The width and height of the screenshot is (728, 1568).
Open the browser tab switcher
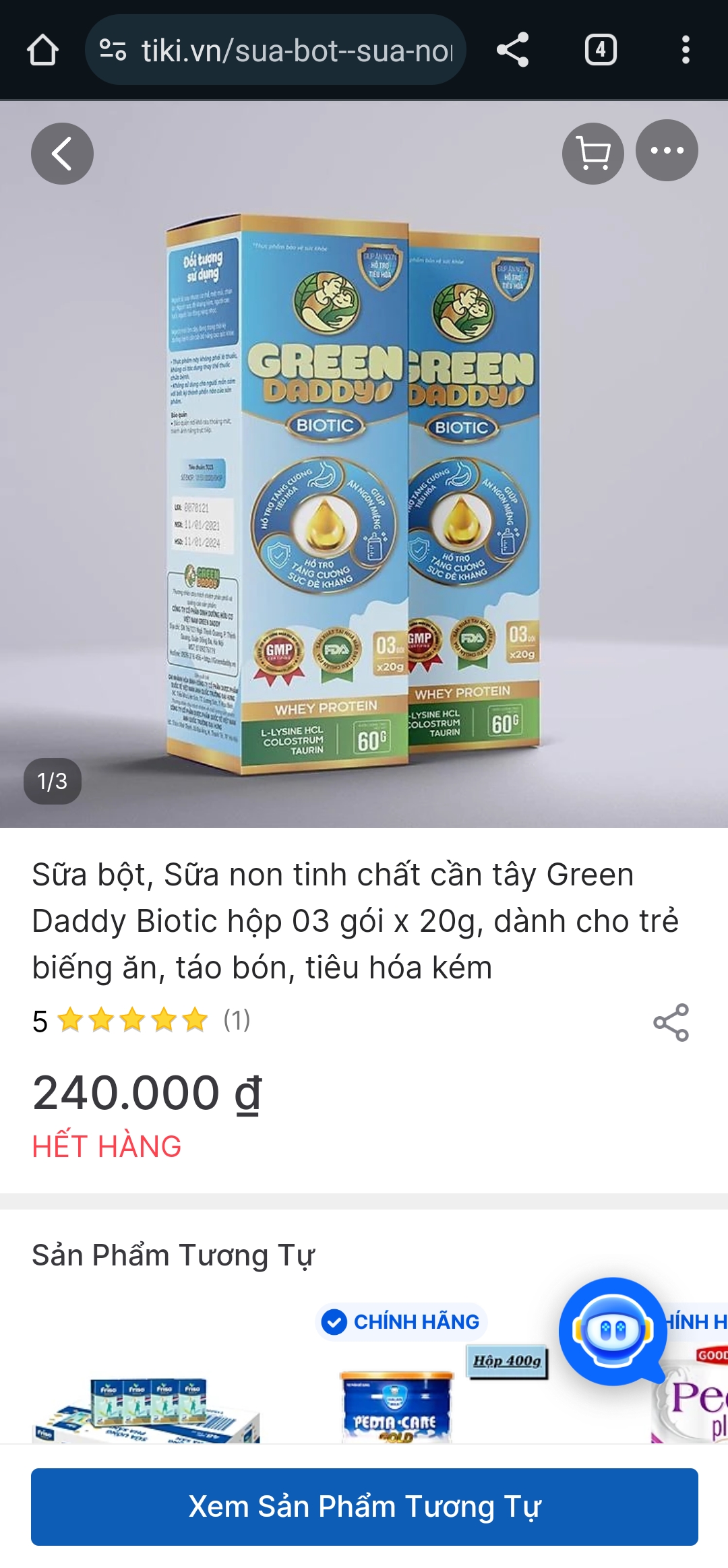pos(601,51)
